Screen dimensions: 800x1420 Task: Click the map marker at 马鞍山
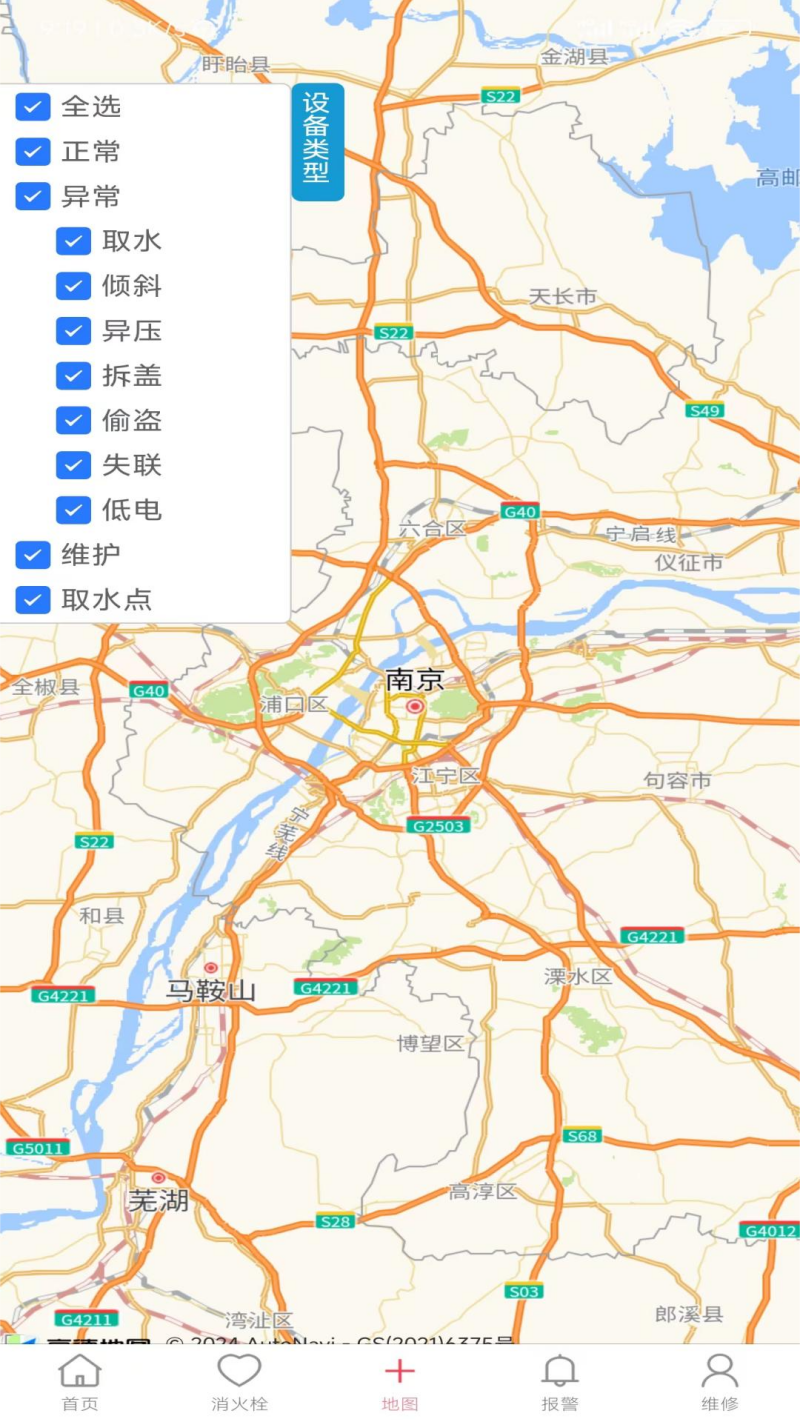pos(210,967)
